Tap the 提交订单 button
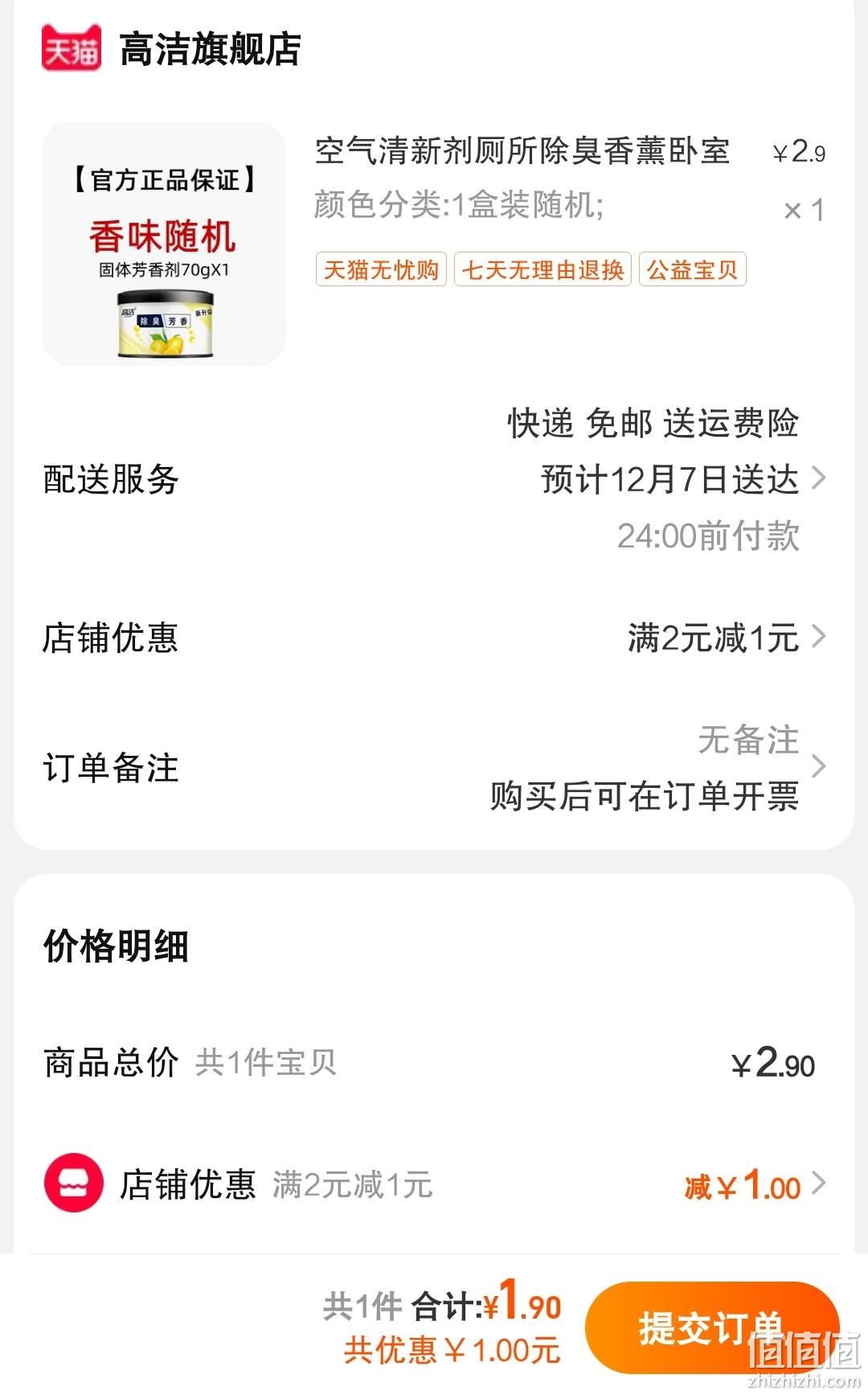 pyautogui.click(x=712, y=1327)
